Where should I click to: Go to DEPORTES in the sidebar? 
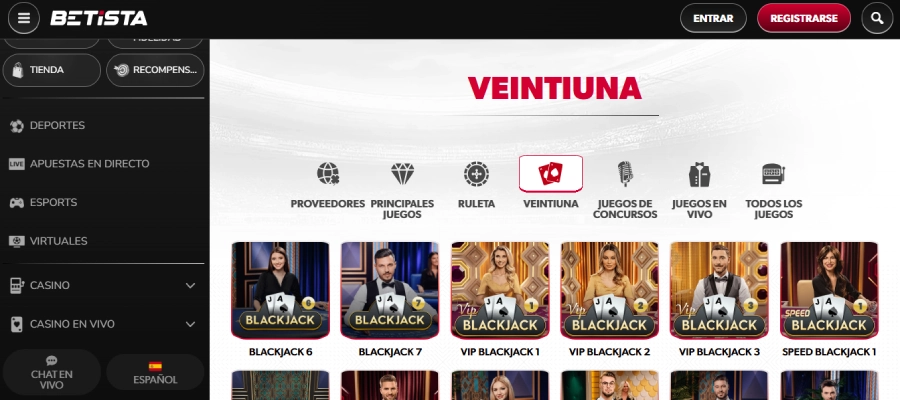[57, 125]
